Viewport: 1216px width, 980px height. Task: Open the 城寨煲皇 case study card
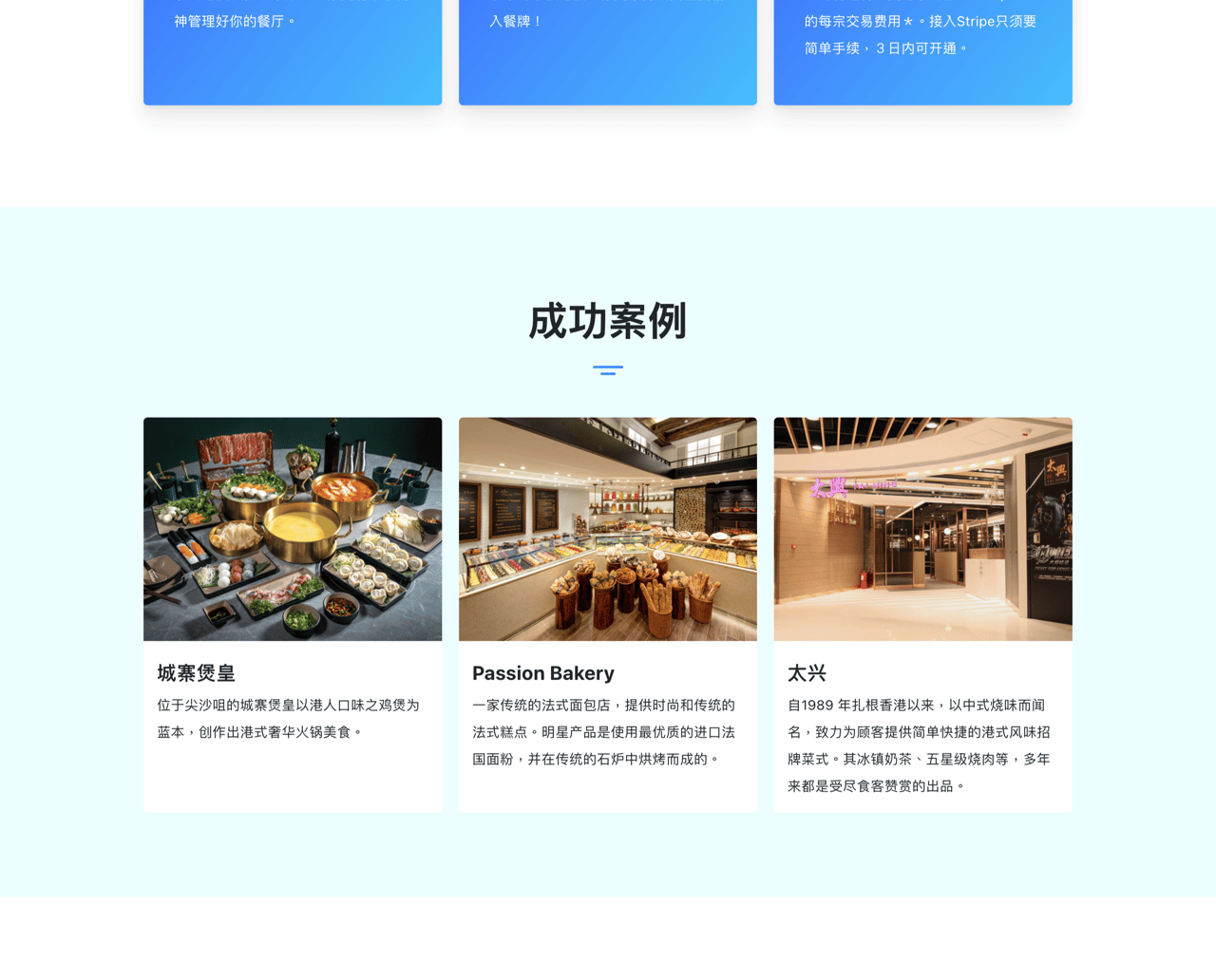click(293, 613)
